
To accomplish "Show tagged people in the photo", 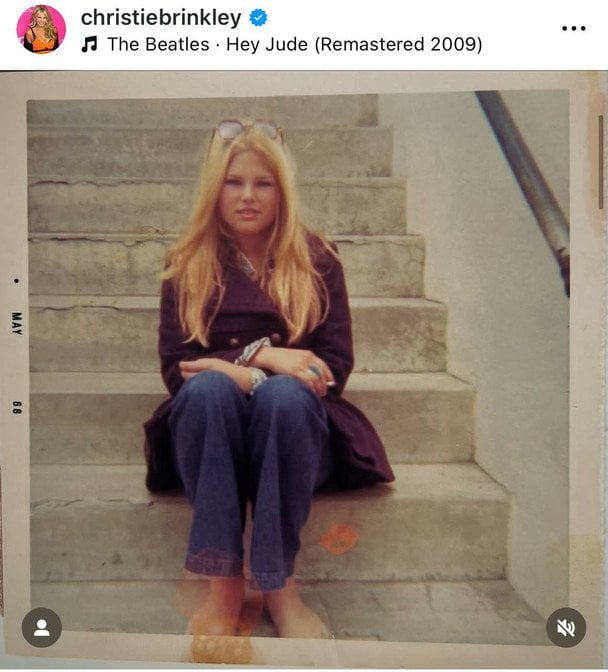I will [x=42, y=627].
